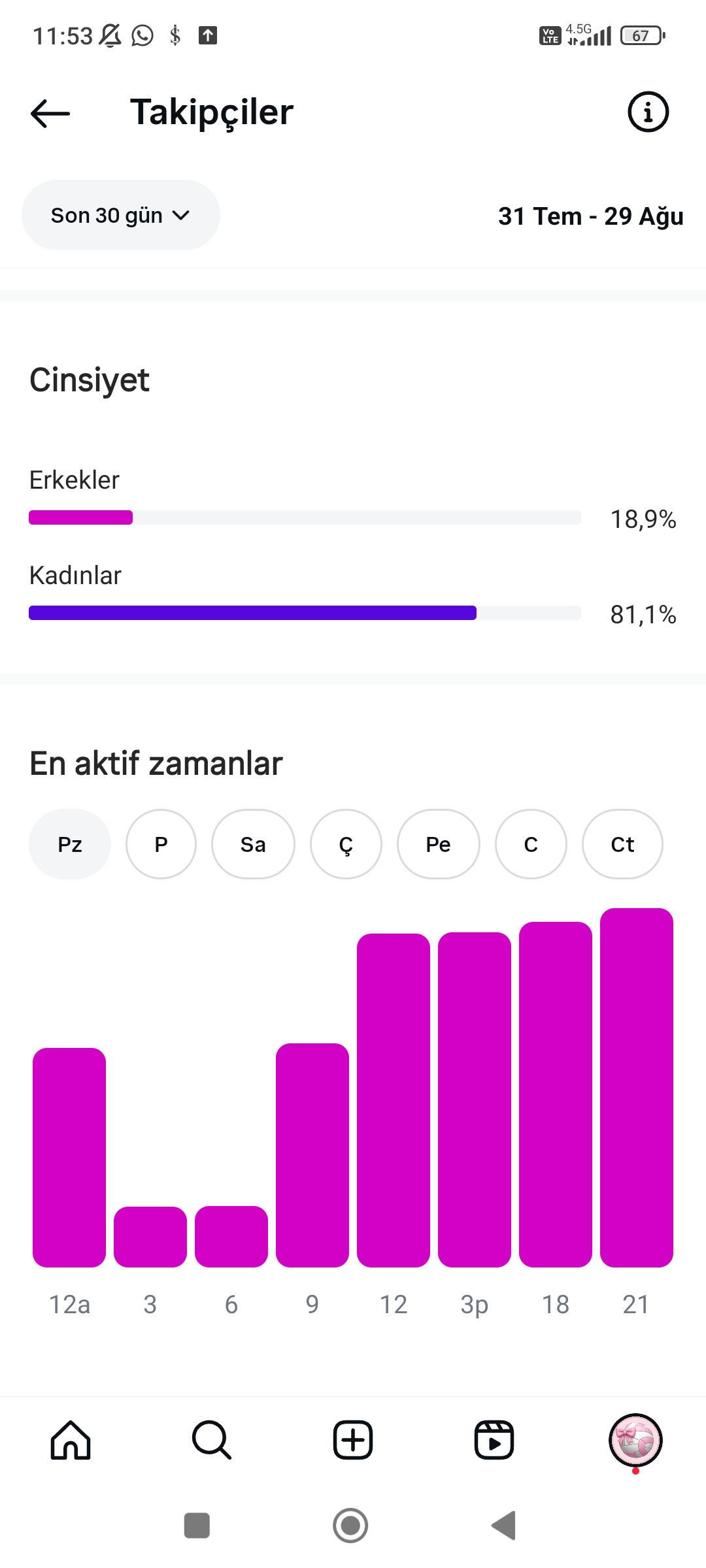
Task: Choose the Ç day chip
Action: [346, 844]
